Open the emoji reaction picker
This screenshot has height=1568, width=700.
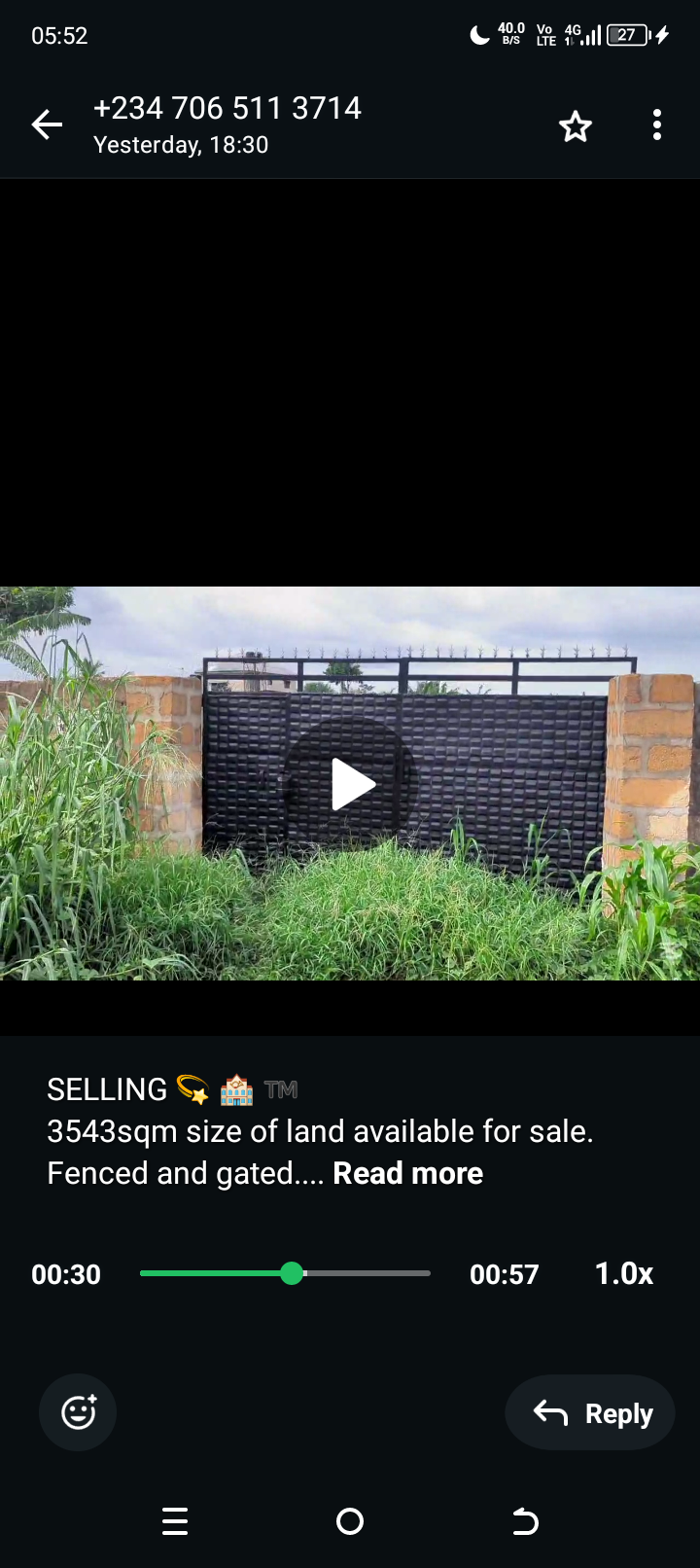(x=78, y=1412)
